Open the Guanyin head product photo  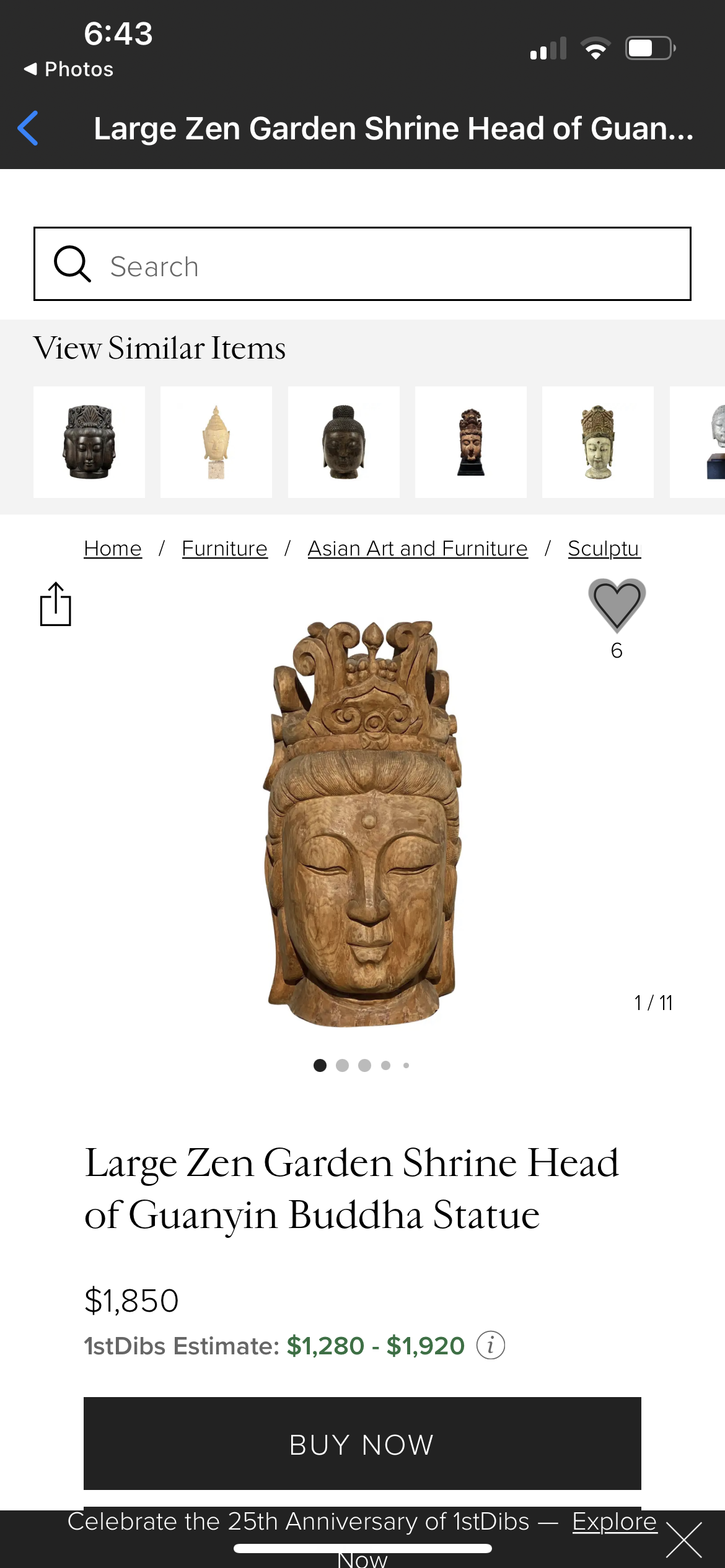362,824
